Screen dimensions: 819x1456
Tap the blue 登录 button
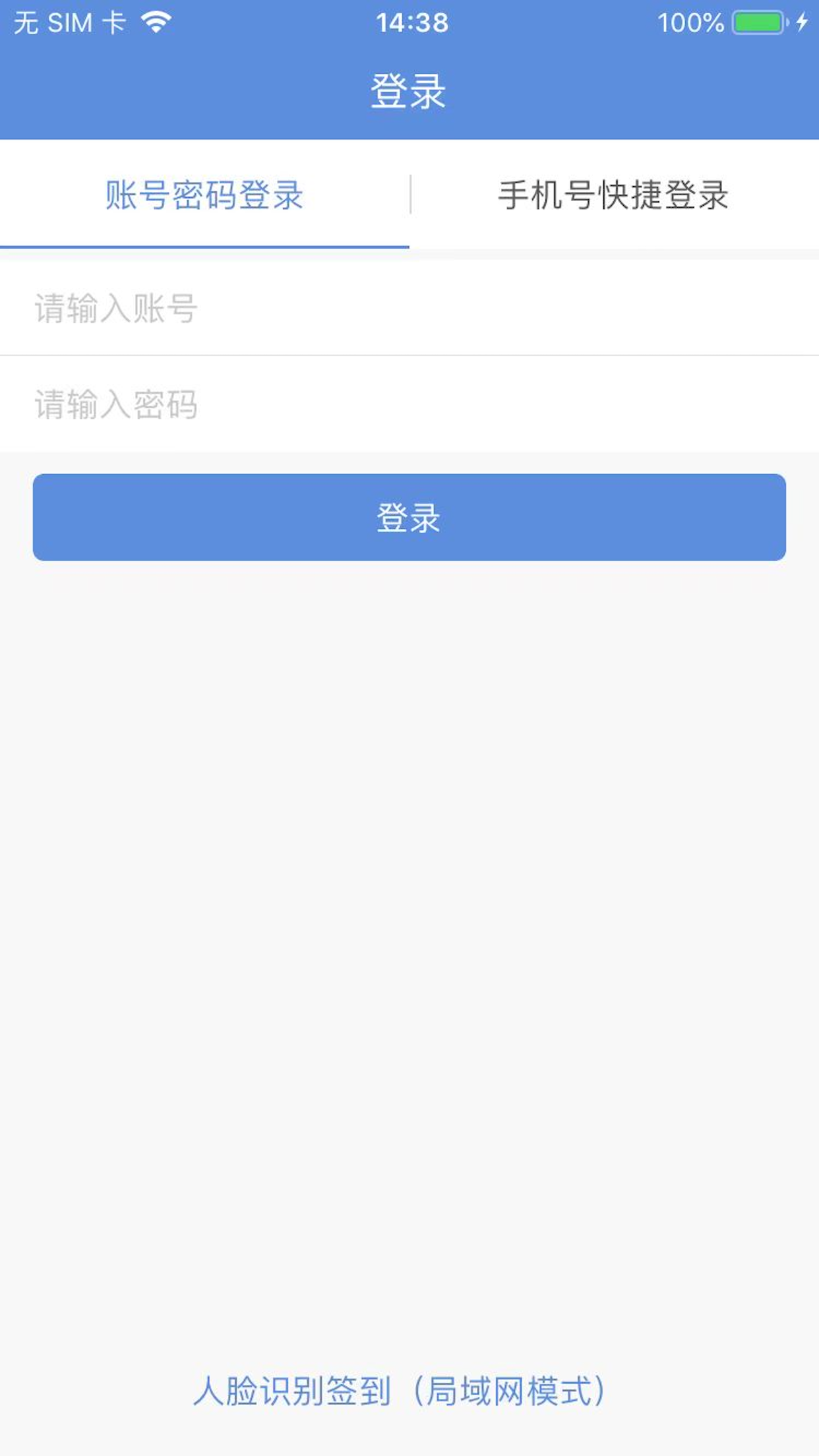tap(409, 518)
